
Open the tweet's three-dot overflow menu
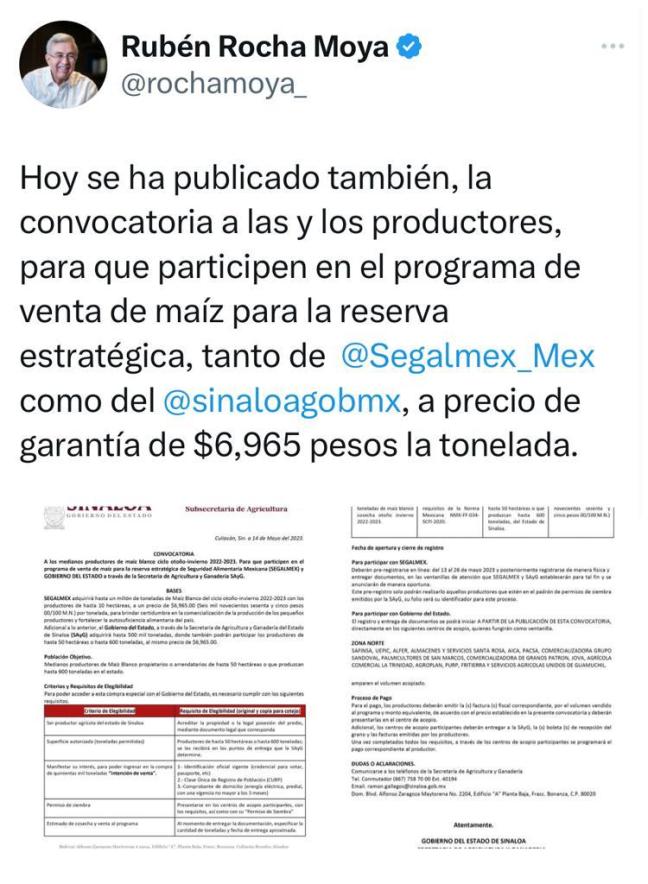(612, 46)
